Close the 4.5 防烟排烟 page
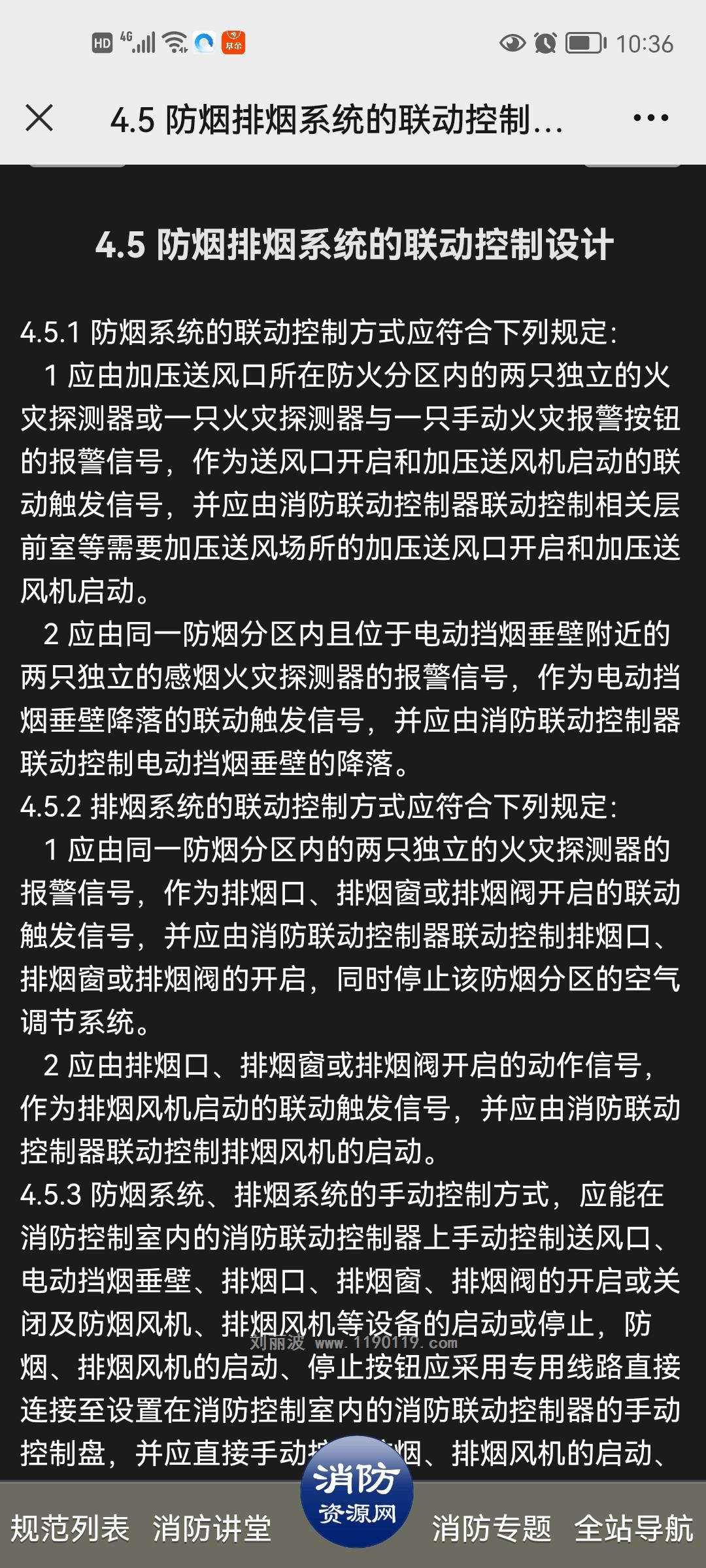 click(x=39, y=118)
